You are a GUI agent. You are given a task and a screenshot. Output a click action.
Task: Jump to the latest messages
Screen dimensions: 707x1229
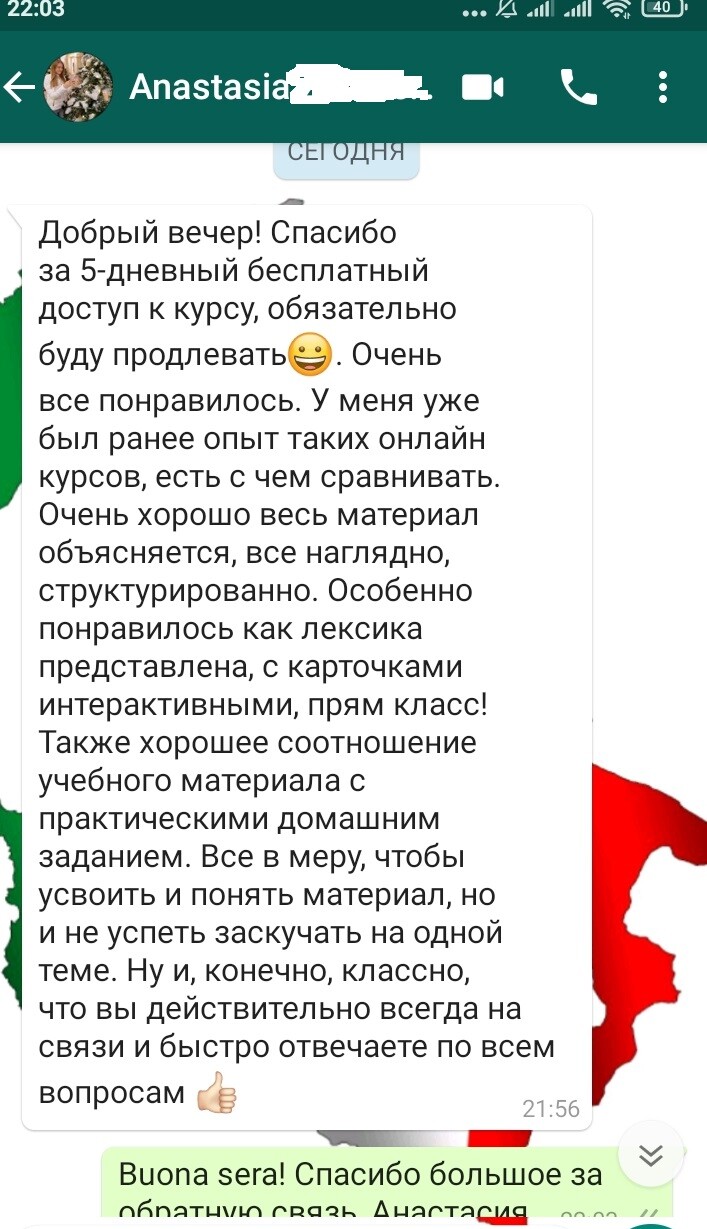(651, 1157)
